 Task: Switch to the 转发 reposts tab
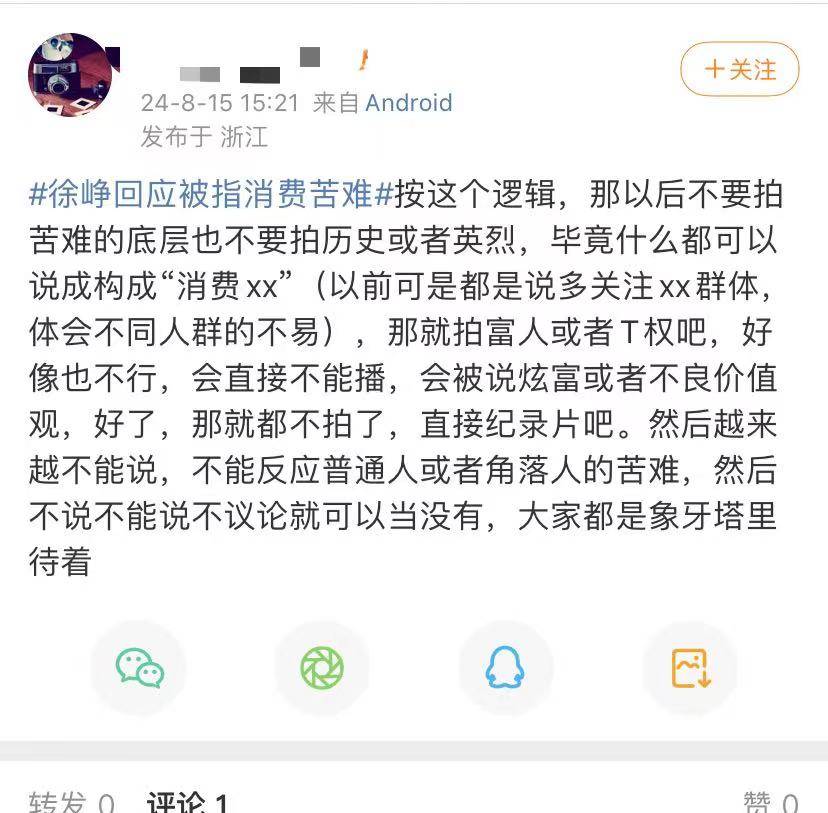(71, 802)
